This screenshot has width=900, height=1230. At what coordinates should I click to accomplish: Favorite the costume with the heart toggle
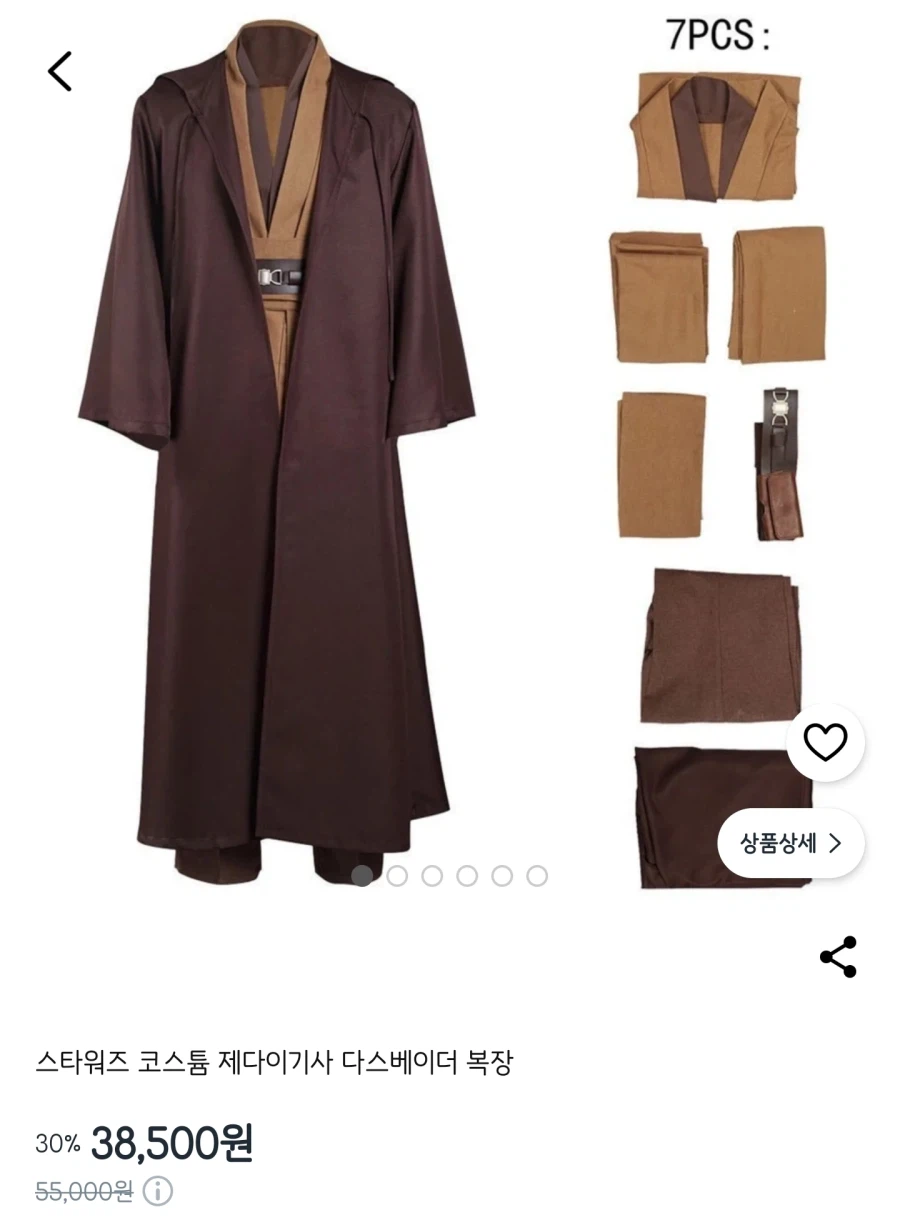pyautogui.click(x=825, y=741)
